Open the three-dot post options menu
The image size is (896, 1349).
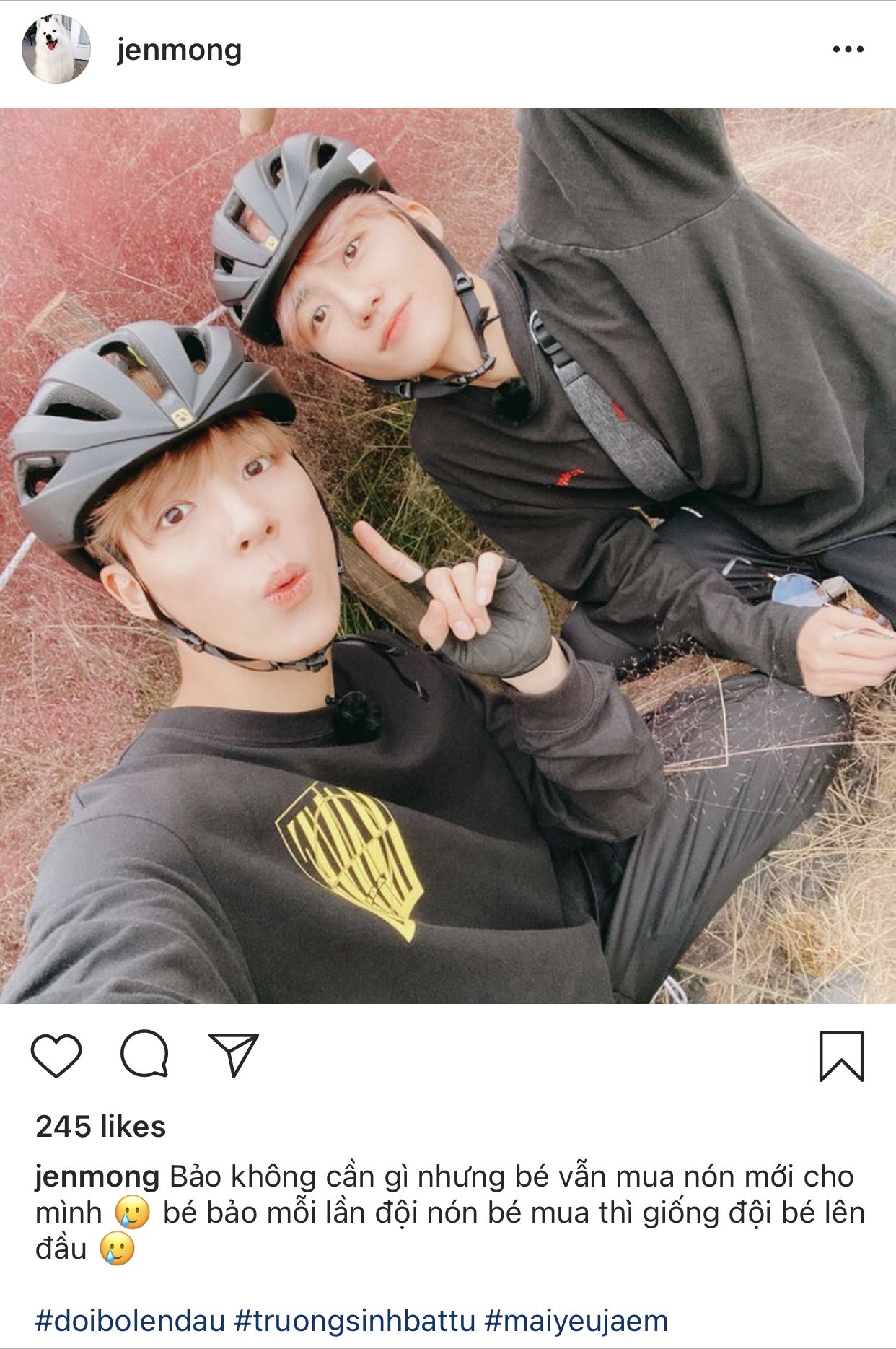coord(848,49)
